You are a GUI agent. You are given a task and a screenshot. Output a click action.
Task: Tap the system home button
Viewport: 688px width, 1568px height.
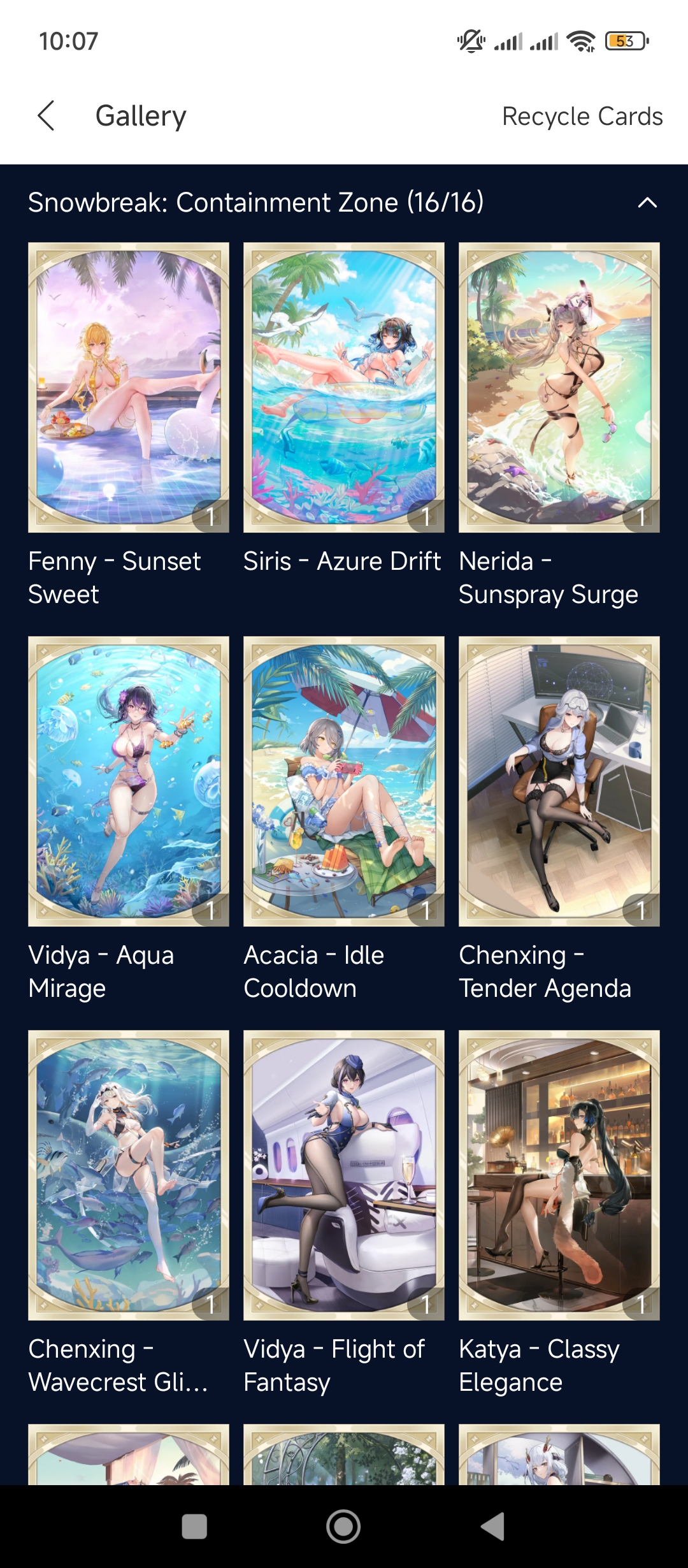[343, 1527]
